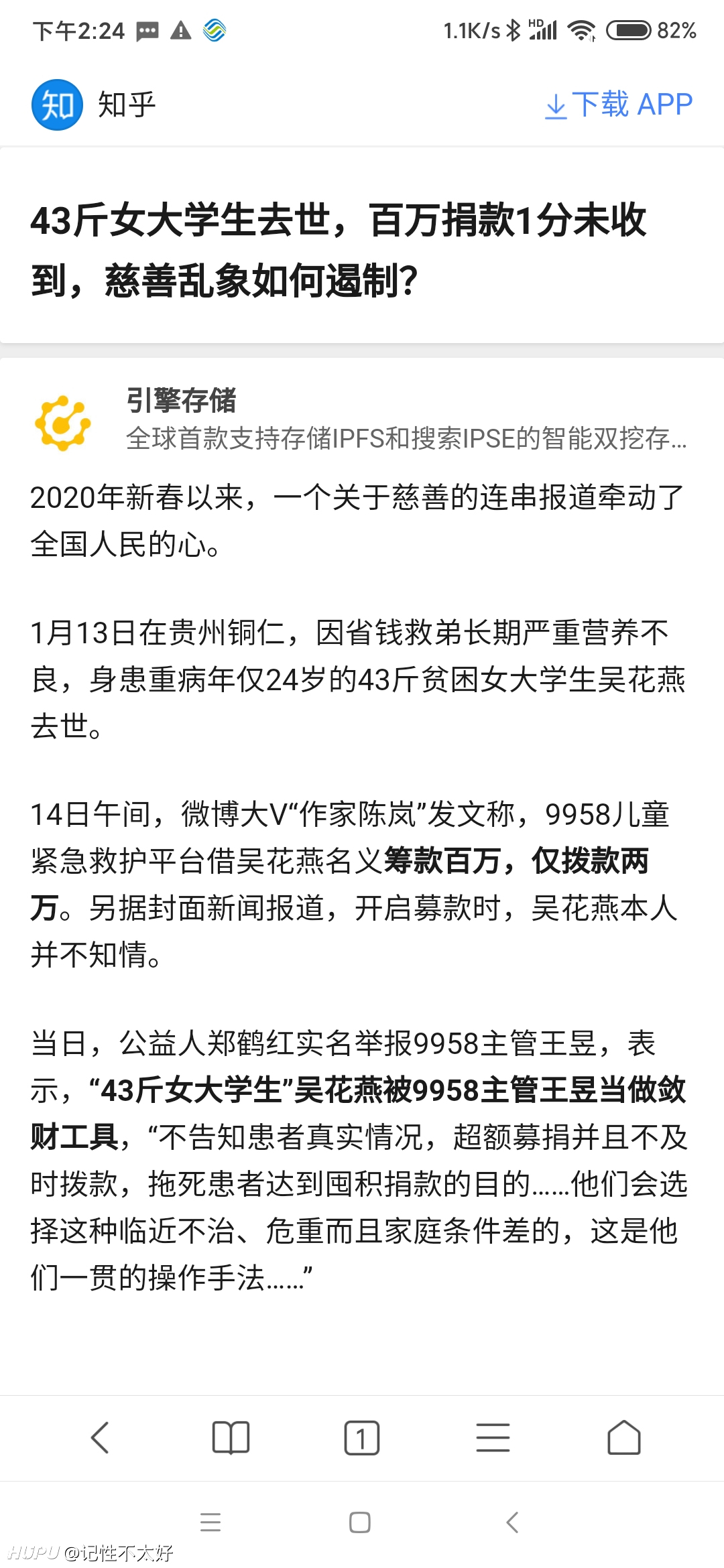Open the browser tabs switcher
Viewport: 724px width, 1568px height.
point(362,1438)
